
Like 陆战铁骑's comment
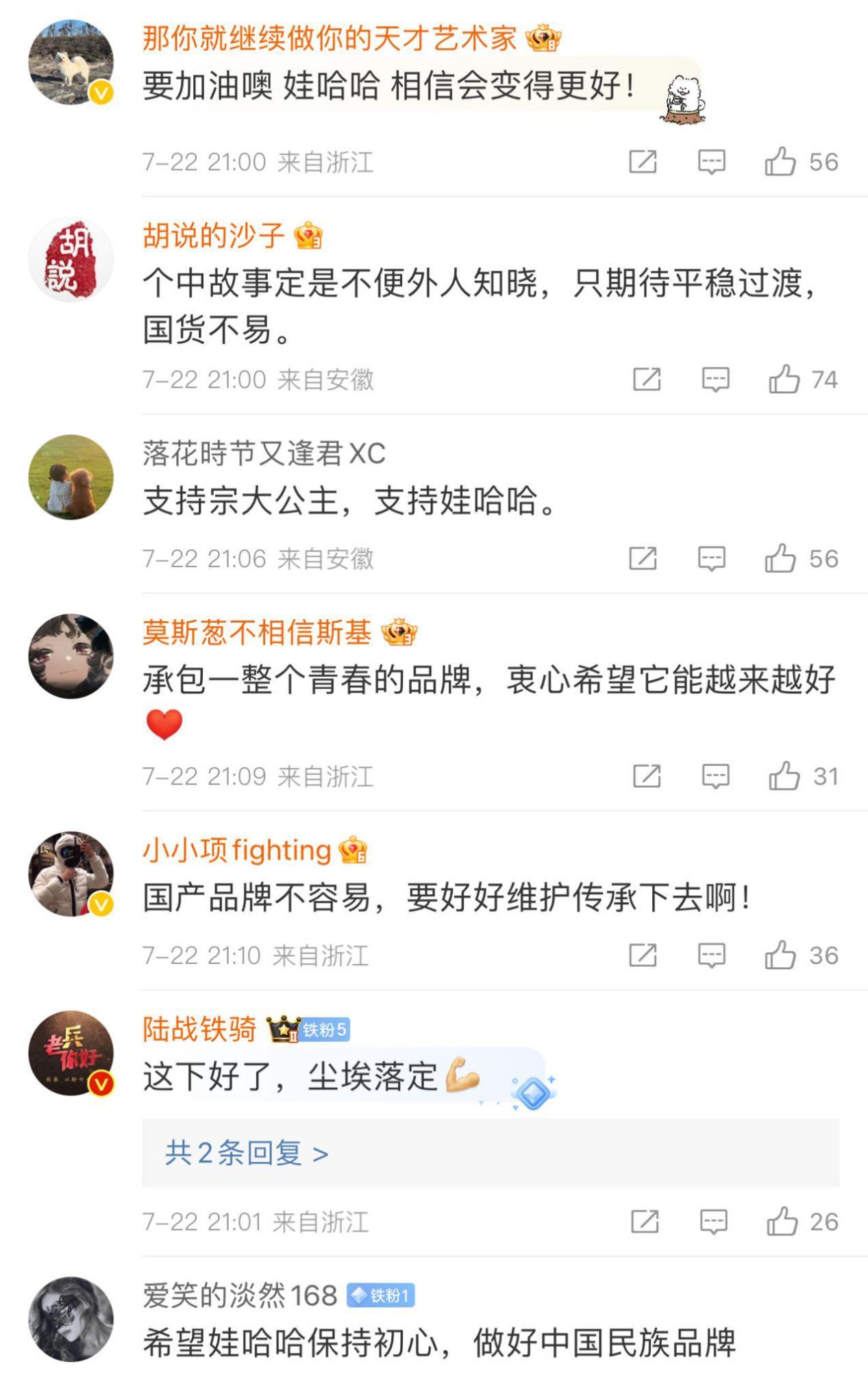click(x=782, y=1221)
